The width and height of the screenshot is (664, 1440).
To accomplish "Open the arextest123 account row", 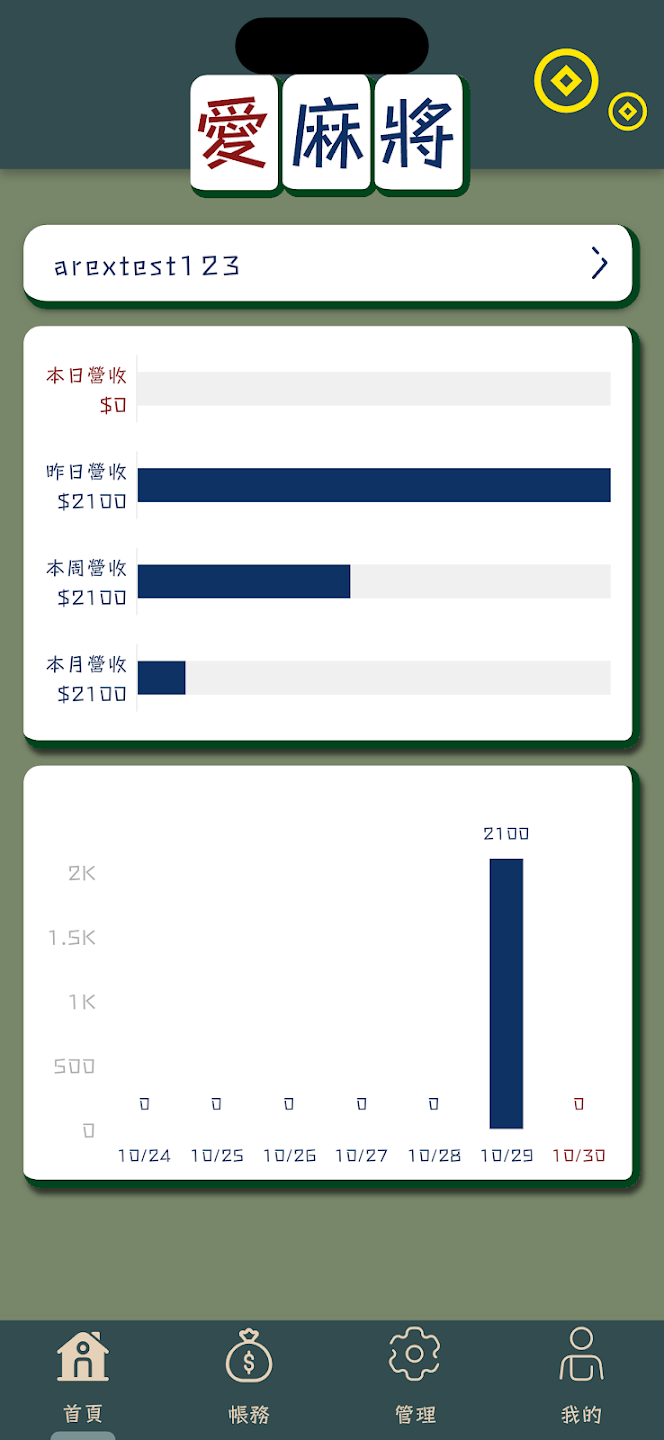I will pyautogui.click(x=328, y=264).
